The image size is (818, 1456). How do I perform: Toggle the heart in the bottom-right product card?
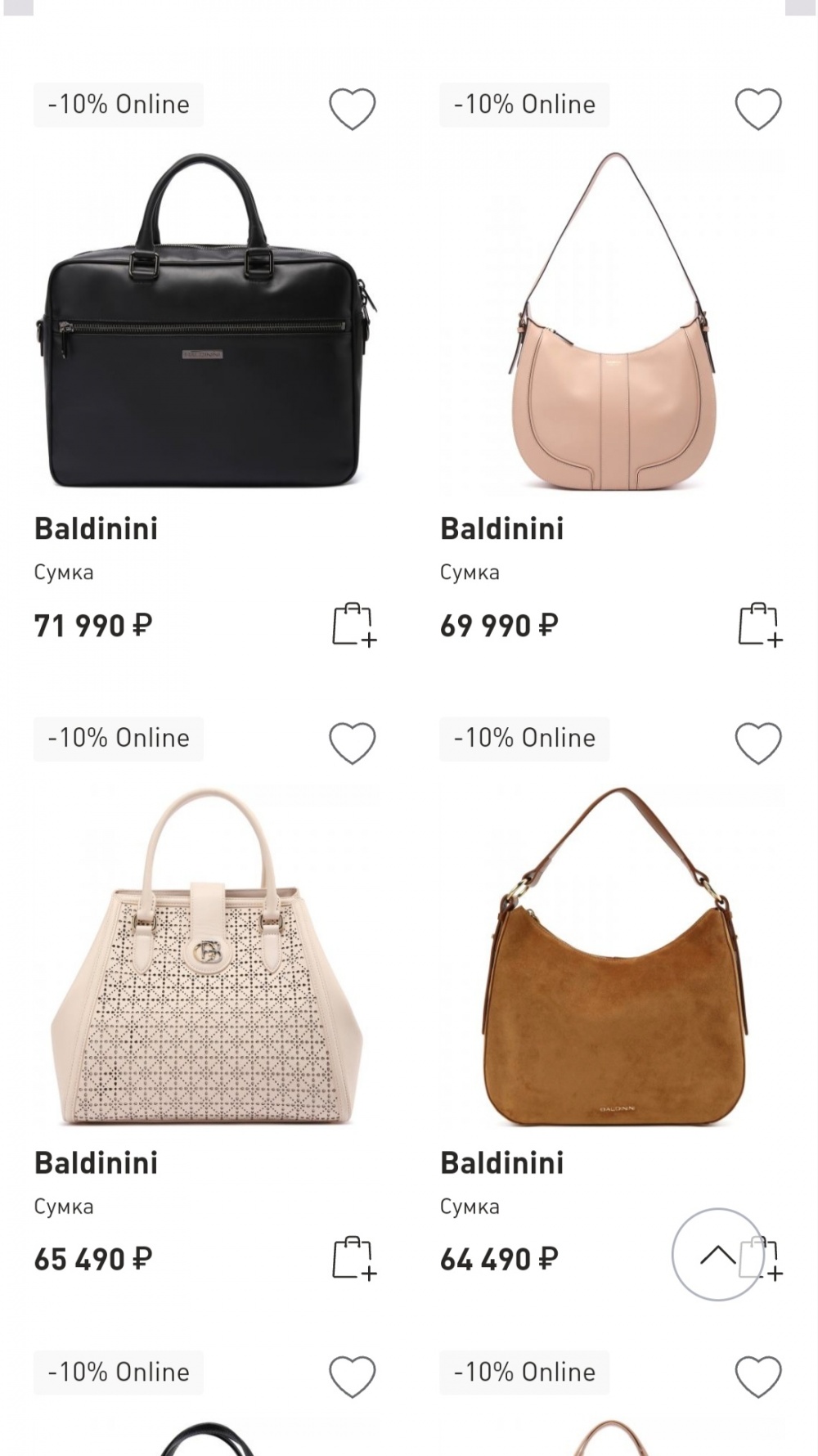(x=757, y=1373)
